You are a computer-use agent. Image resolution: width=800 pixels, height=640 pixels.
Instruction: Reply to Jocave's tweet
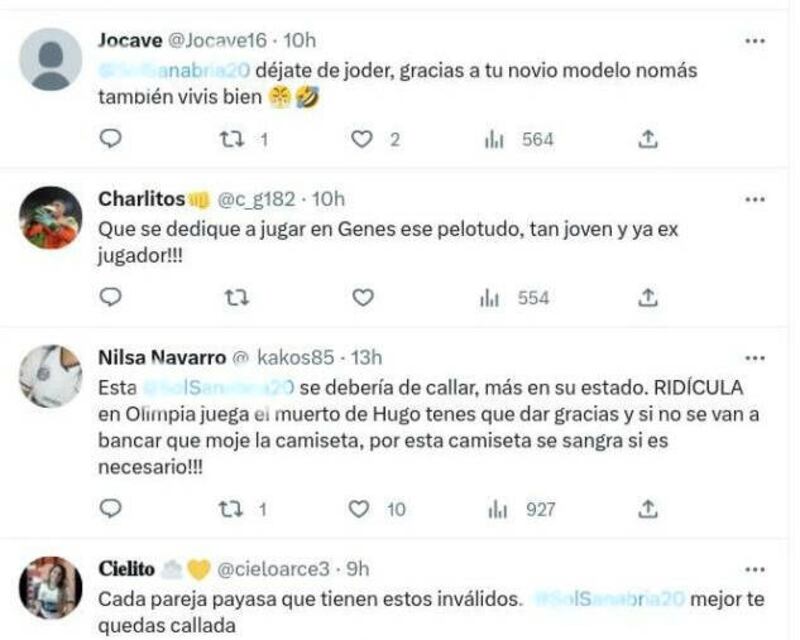point(111,140)
